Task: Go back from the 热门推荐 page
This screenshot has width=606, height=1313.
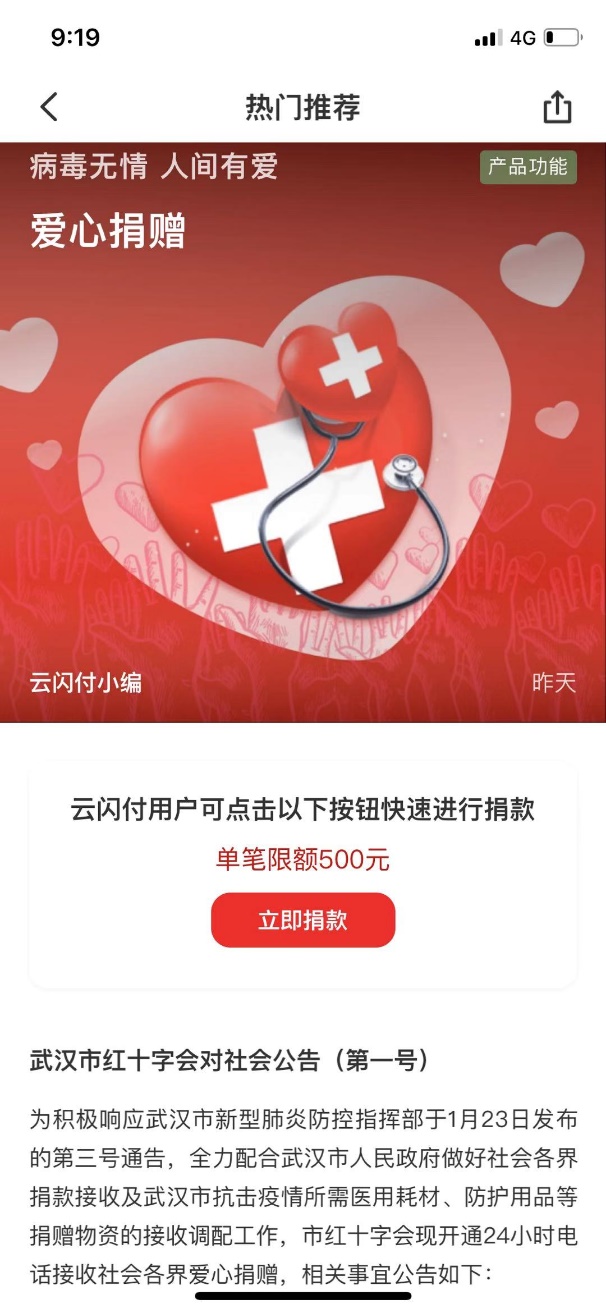Action: point(49,107)
